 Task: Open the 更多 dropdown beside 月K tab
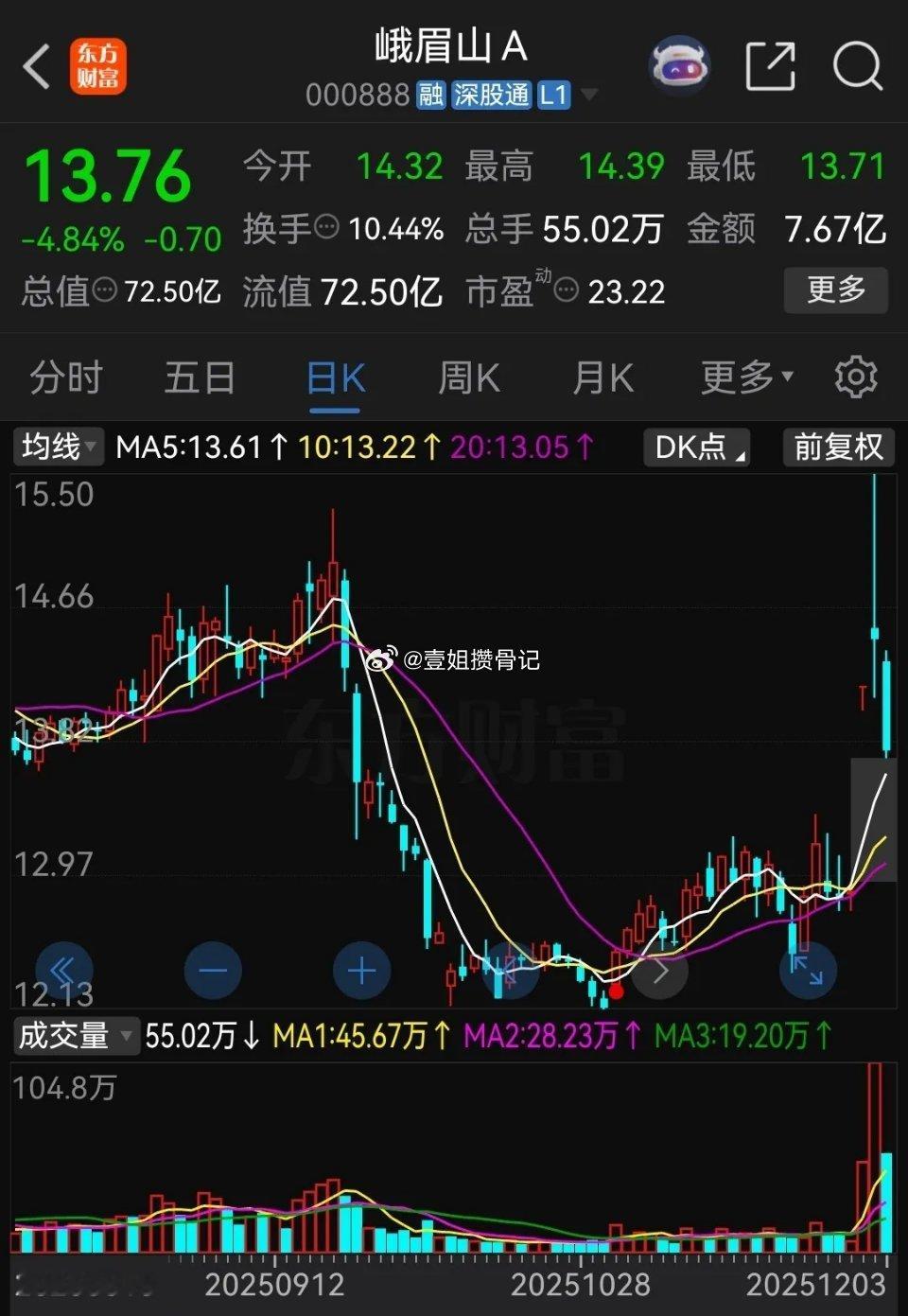click(x=743, y=377)
